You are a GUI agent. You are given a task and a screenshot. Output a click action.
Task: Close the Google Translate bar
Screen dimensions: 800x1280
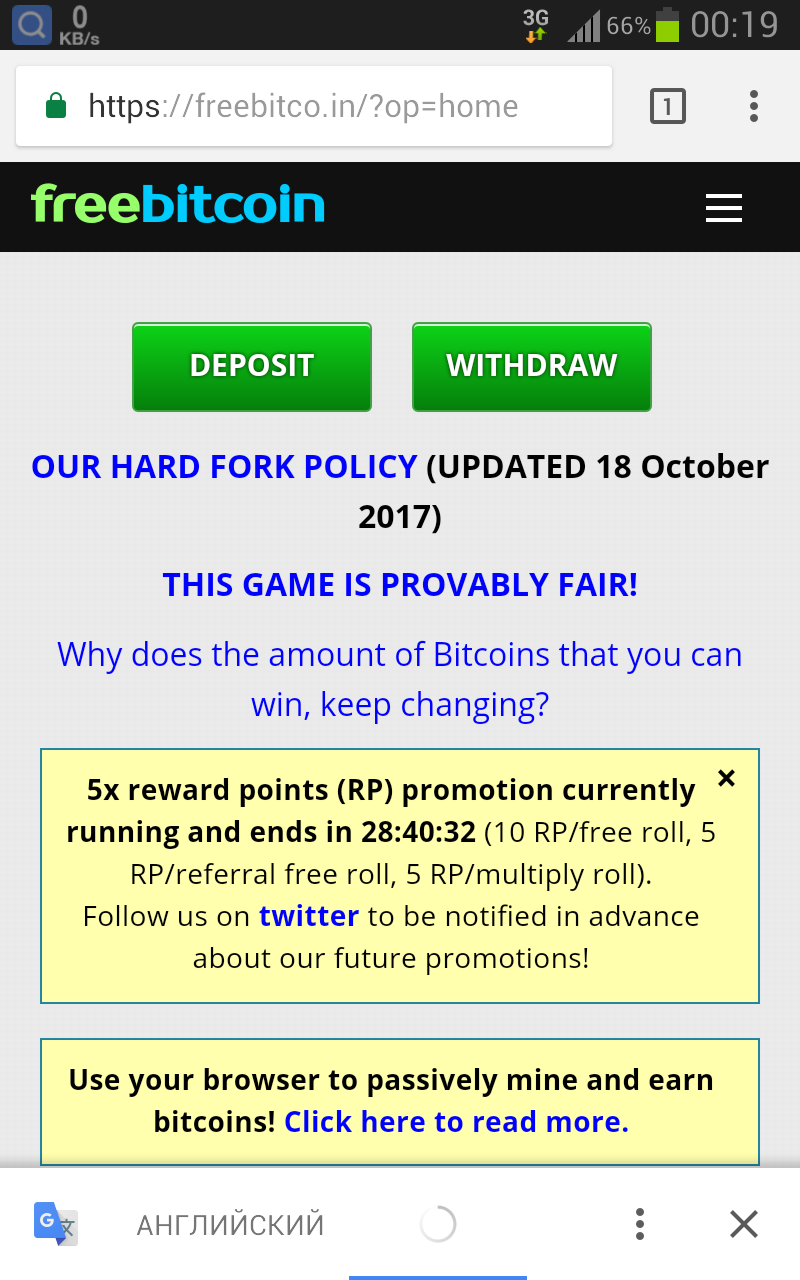point(743,1224)
